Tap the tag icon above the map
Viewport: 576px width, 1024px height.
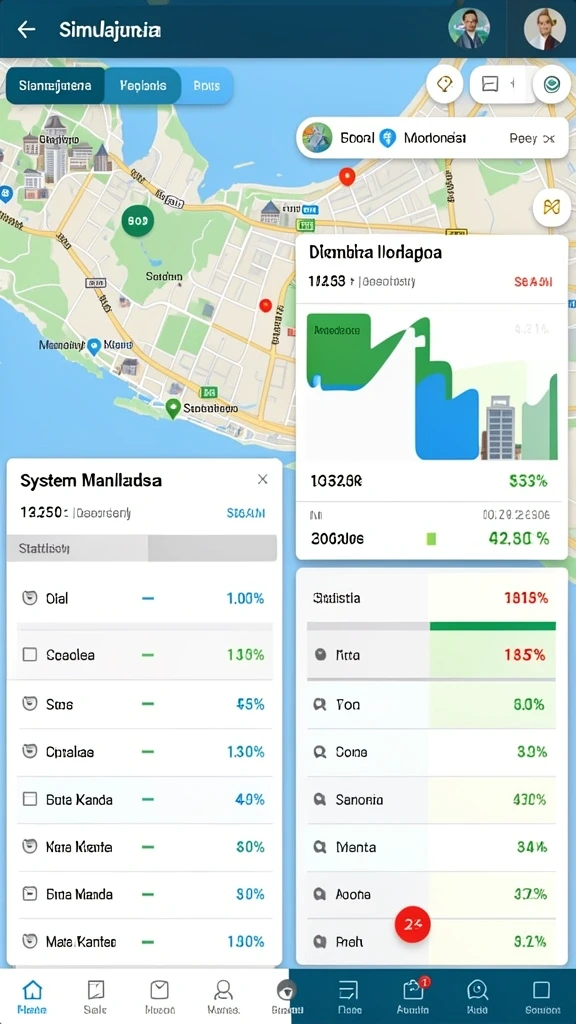click(445, 84)
